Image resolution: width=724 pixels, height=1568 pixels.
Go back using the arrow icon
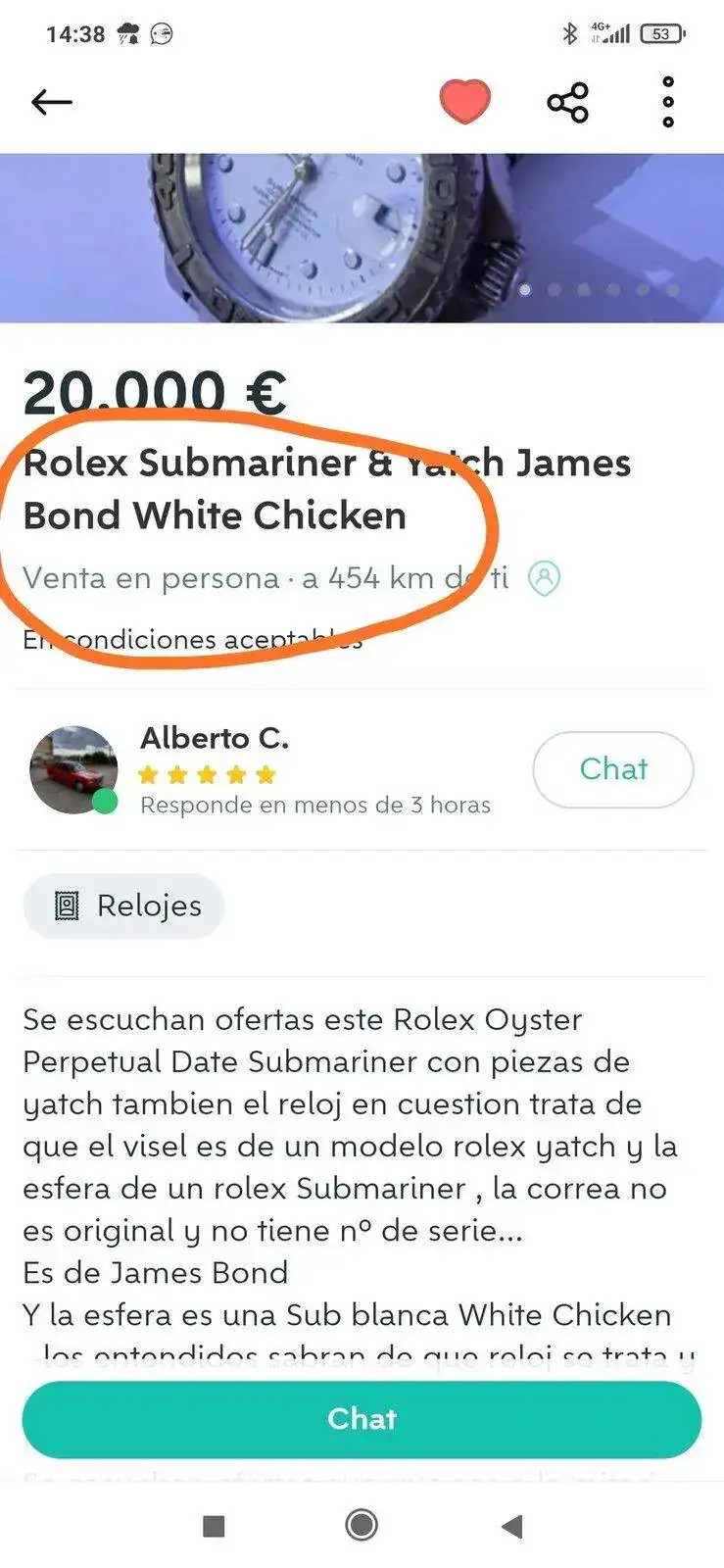(51, 102)
